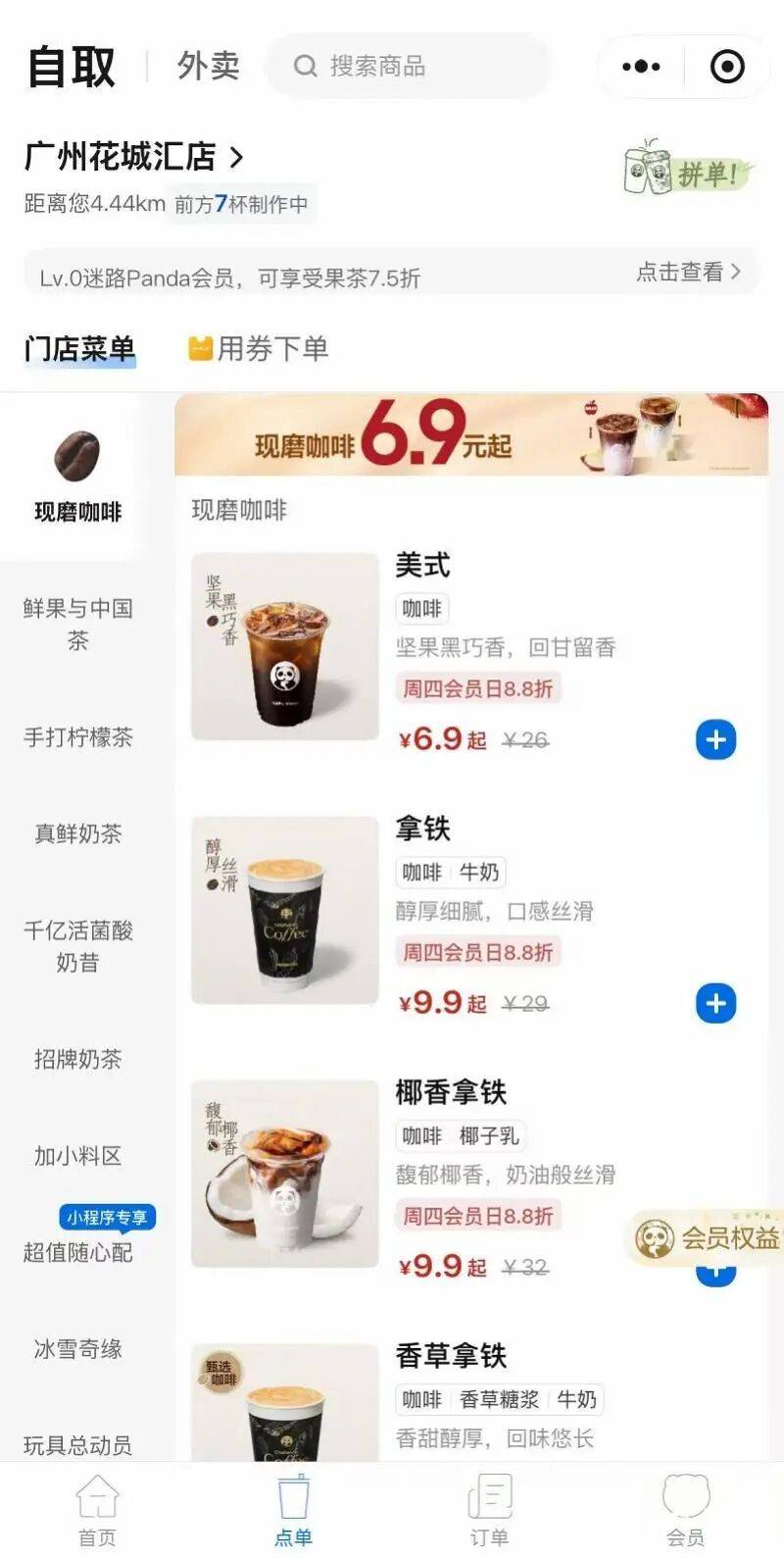Image resolution: width=784 pixels, height=1558 pixels.
Task: Select the 手打柠檬茶 category
Action: 77,737
